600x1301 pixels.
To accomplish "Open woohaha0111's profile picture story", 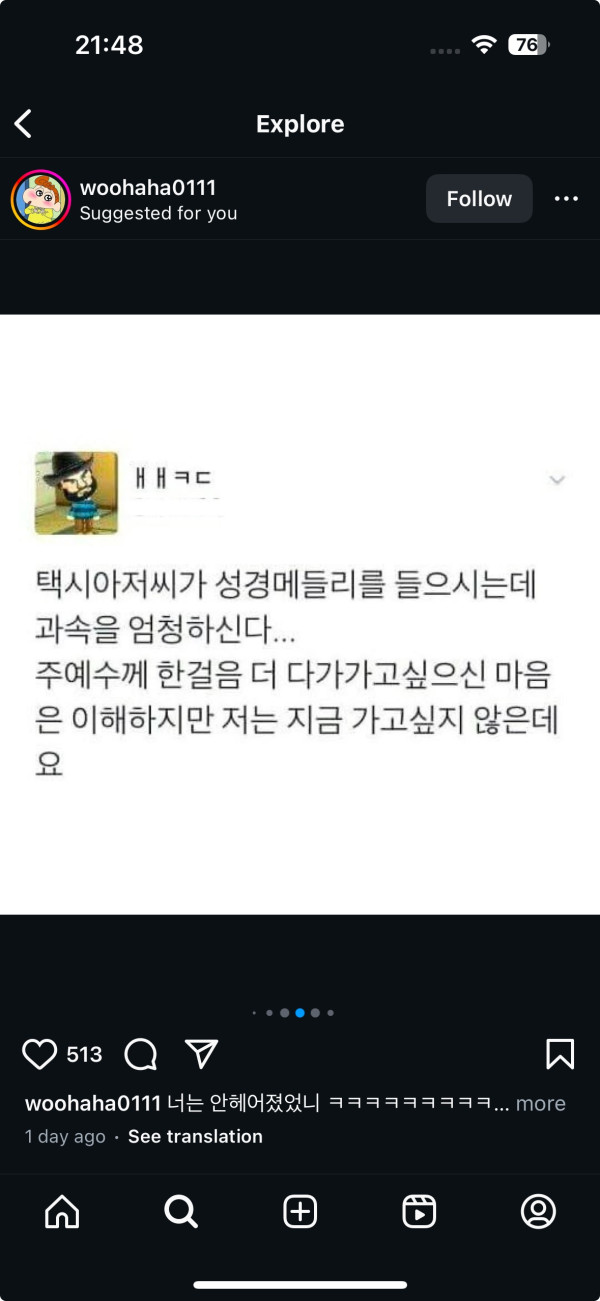I will tap(40, 199).
